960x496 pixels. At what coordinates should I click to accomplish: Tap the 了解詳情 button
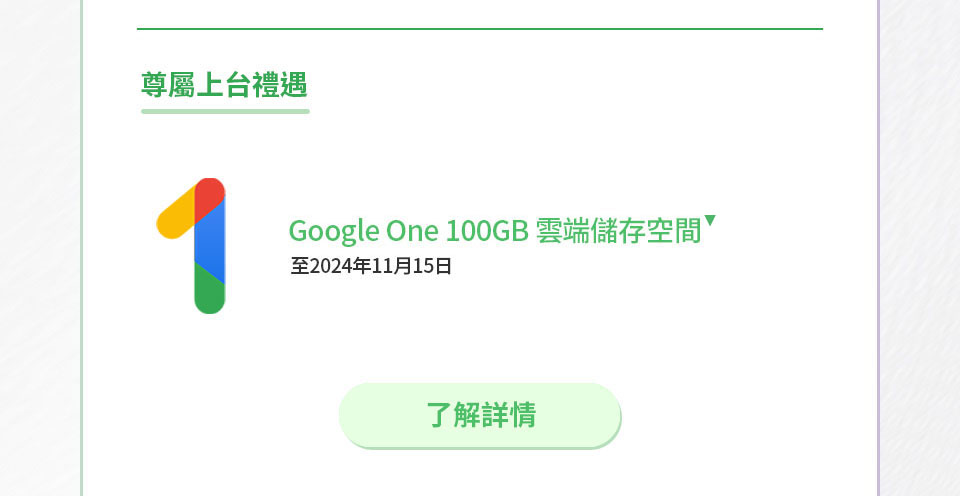[480, 414]
